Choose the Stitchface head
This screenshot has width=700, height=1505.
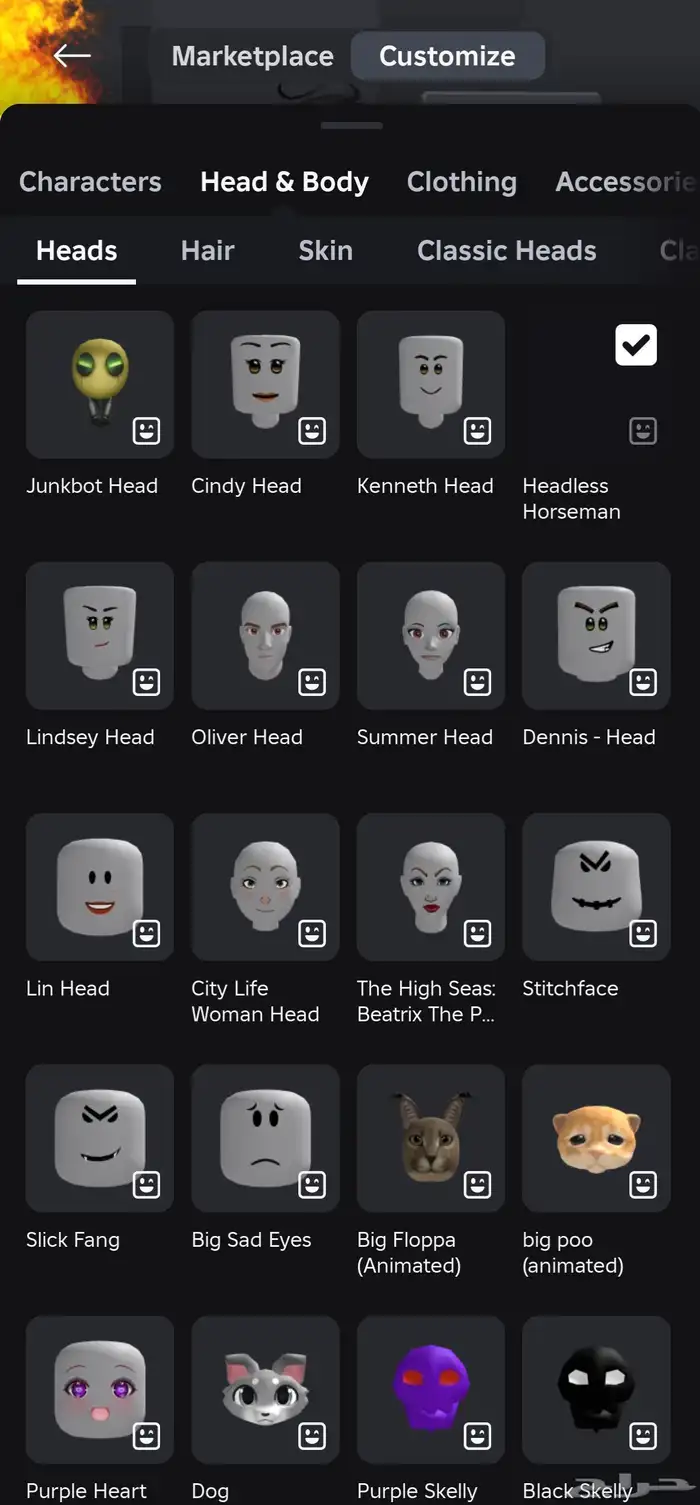pyautogui.click(x=596, y=886)
